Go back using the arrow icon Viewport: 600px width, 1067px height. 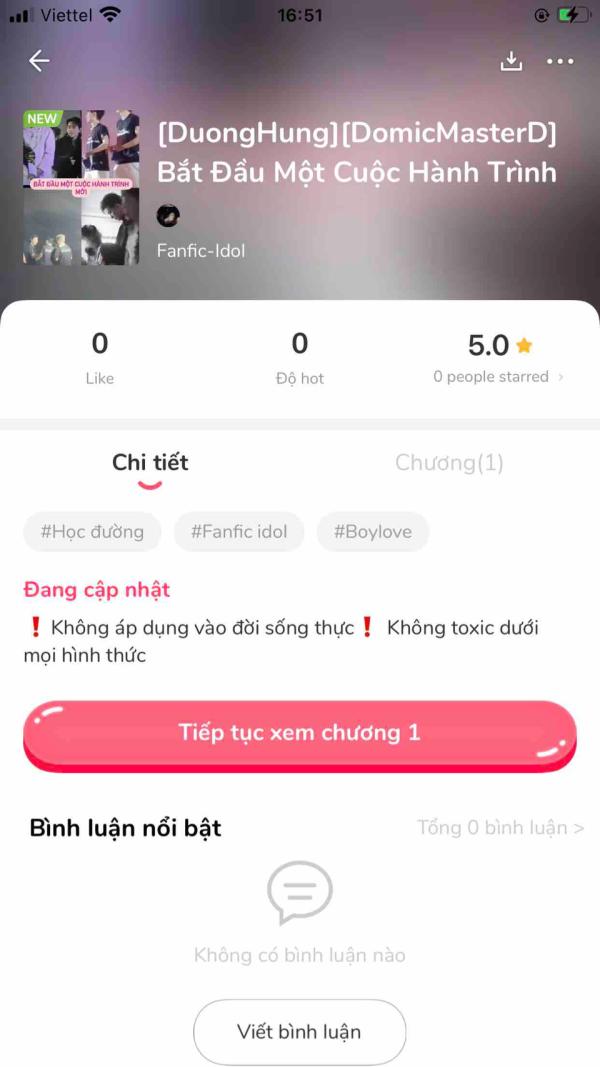click(39, 61)
